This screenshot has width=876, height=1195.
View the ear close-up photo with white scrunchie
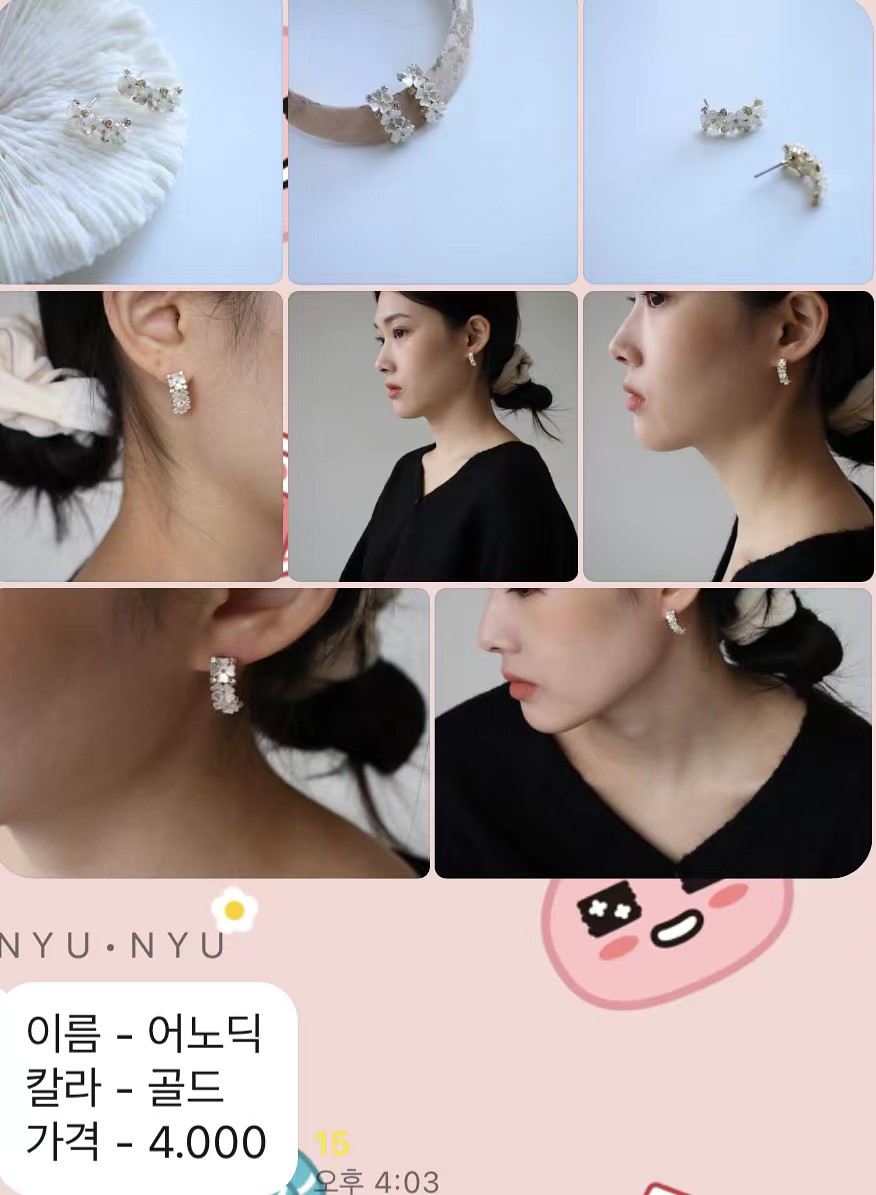140,436
